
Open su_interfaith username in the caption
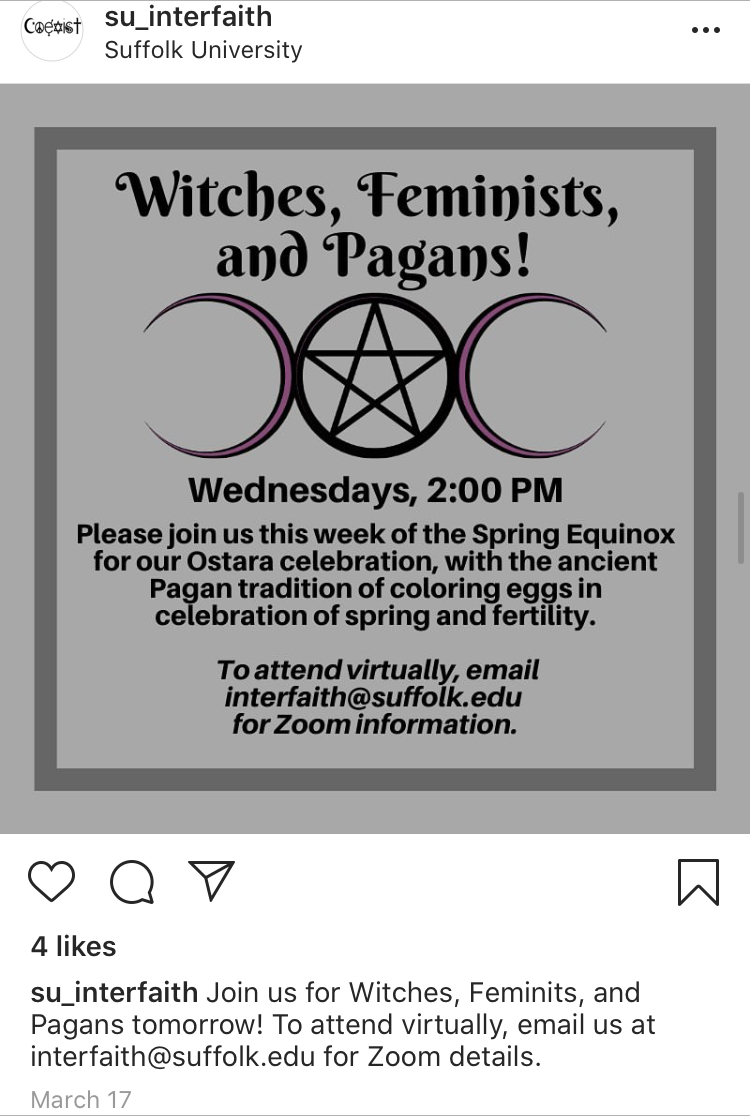click(x=114, y=993)
